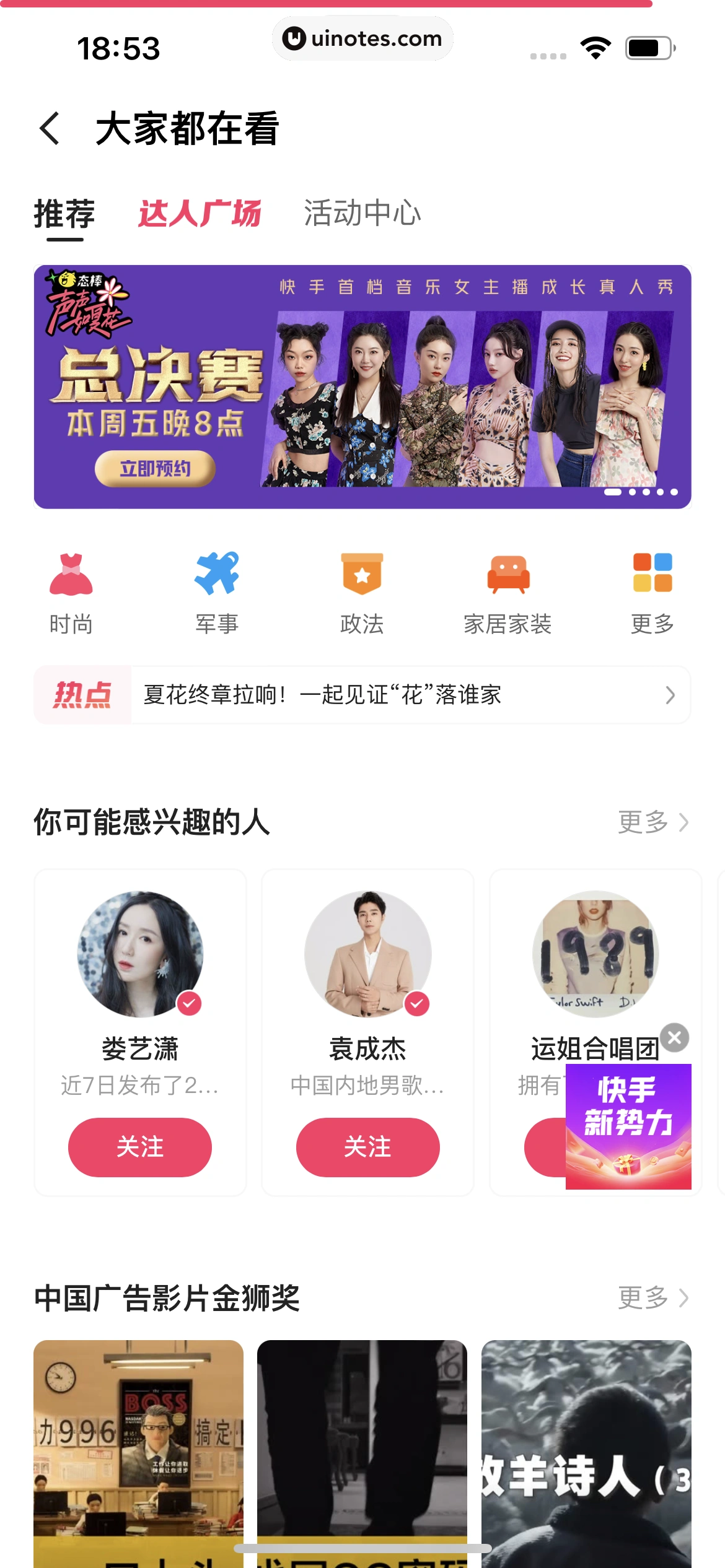Open the 家居家装 category
Image resolution: width=725 pixels, height=1568 pixels.
tap(507, 593)
